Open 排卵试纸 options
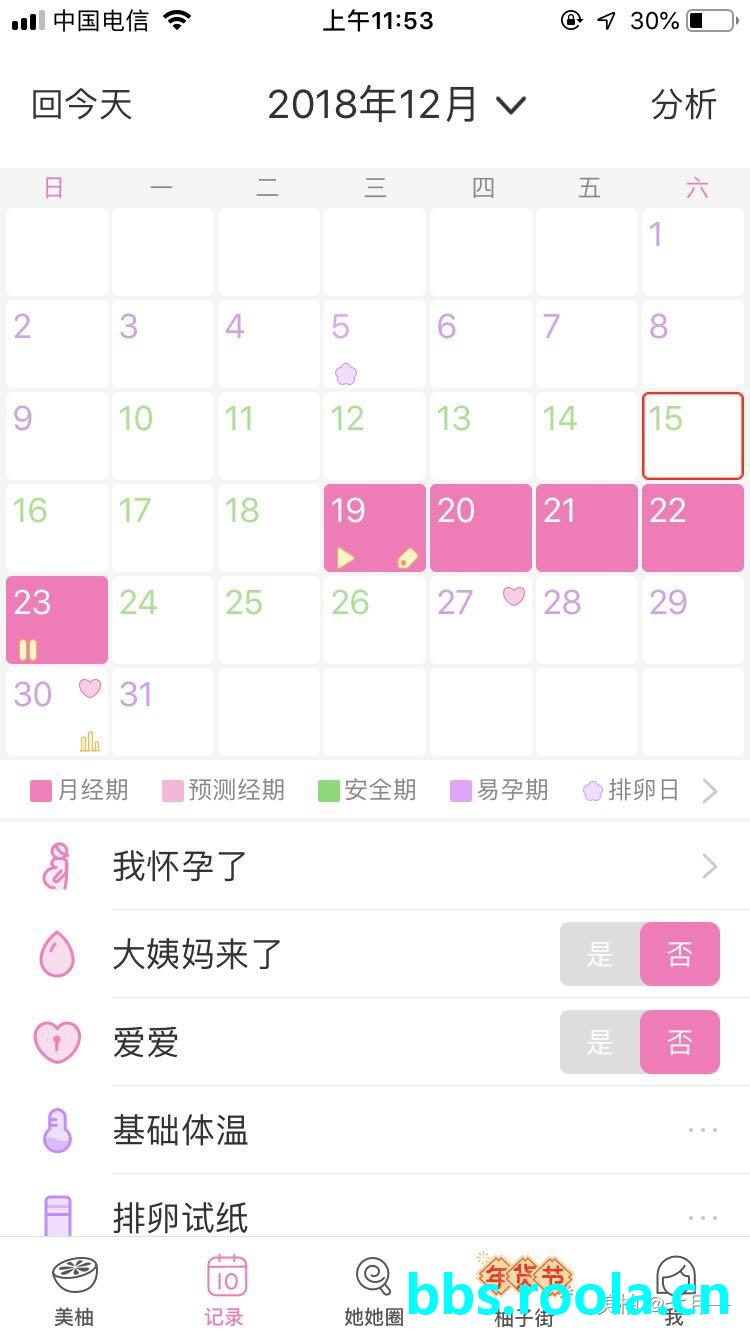The height and width of the screenshot is (1334, 750). coord(703,1218)
